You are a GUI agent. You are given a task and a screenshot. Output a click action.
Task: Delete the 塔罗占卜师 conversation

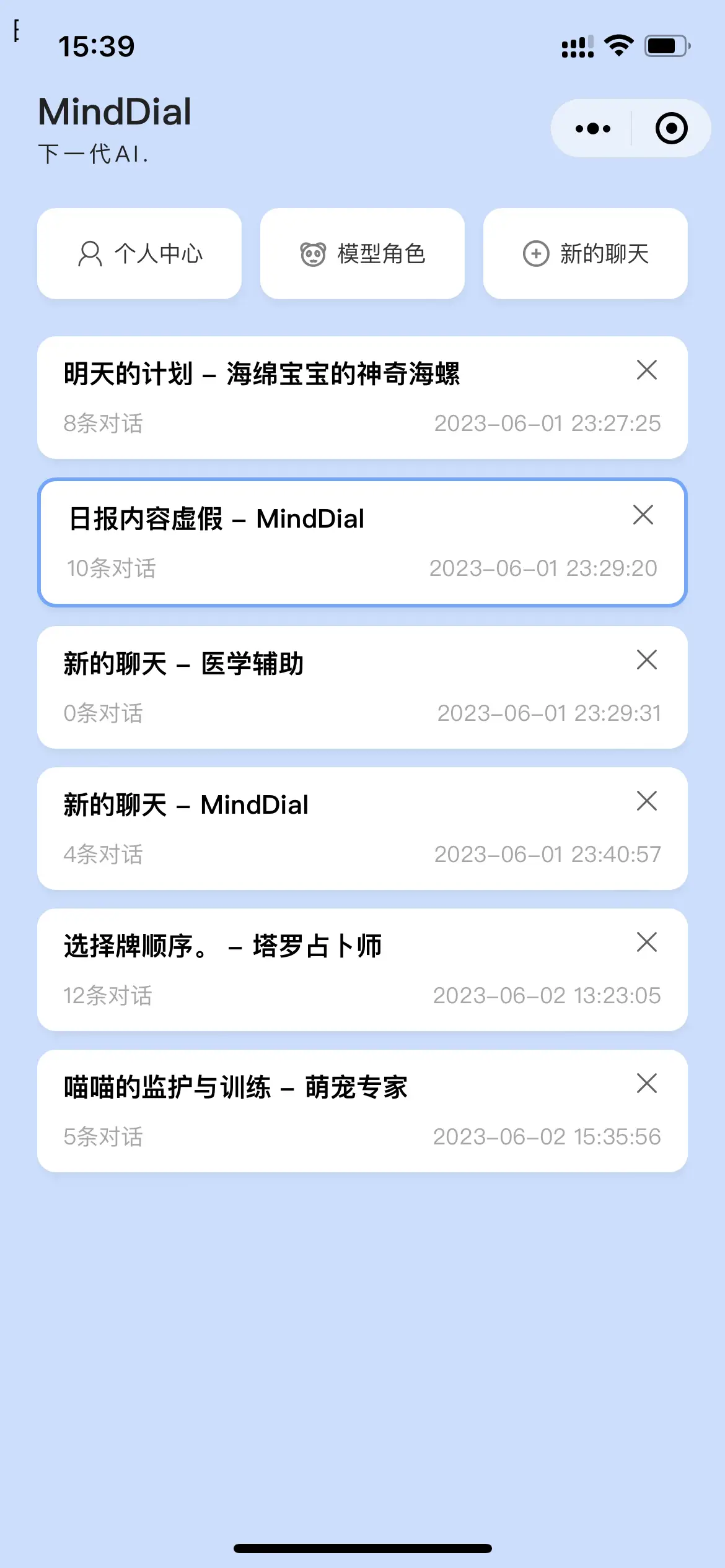pos(647,943)
